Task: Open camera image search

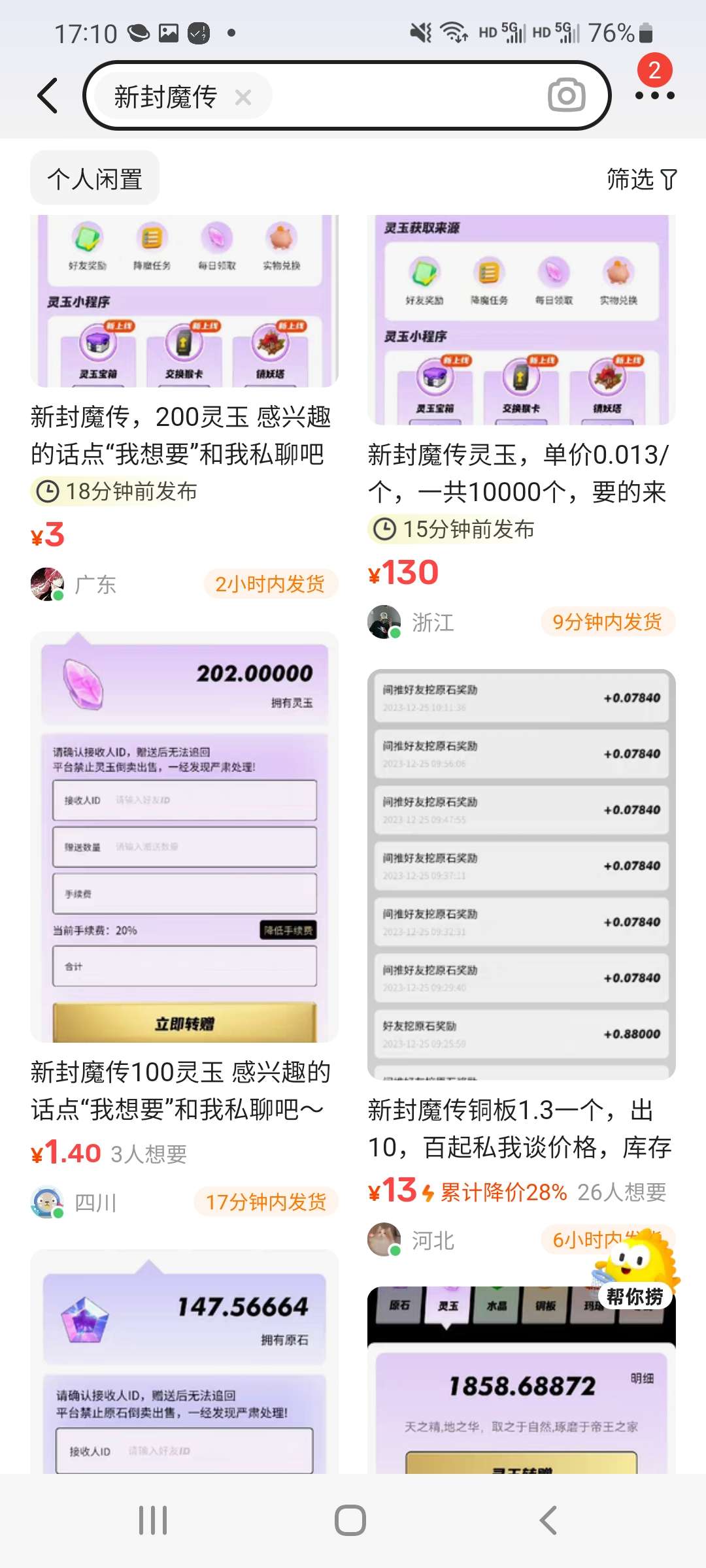Action: coord(566,96)
